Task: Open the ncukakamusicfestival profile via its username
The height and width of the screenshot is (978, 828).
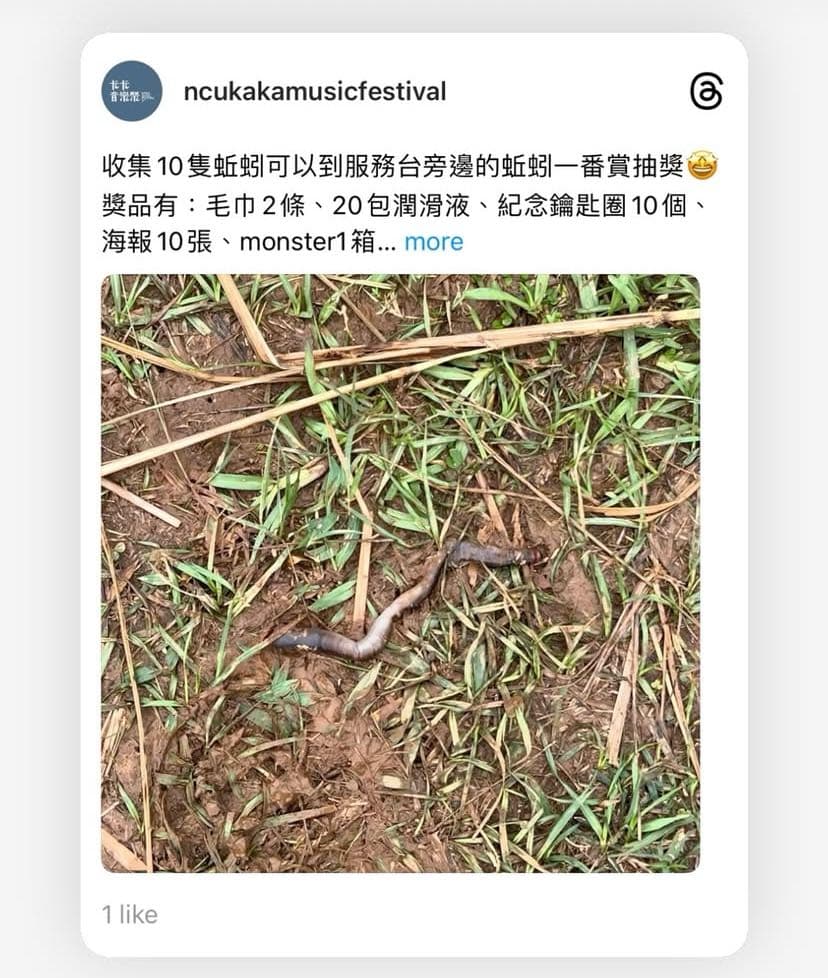Action: (x=315, y=92)
